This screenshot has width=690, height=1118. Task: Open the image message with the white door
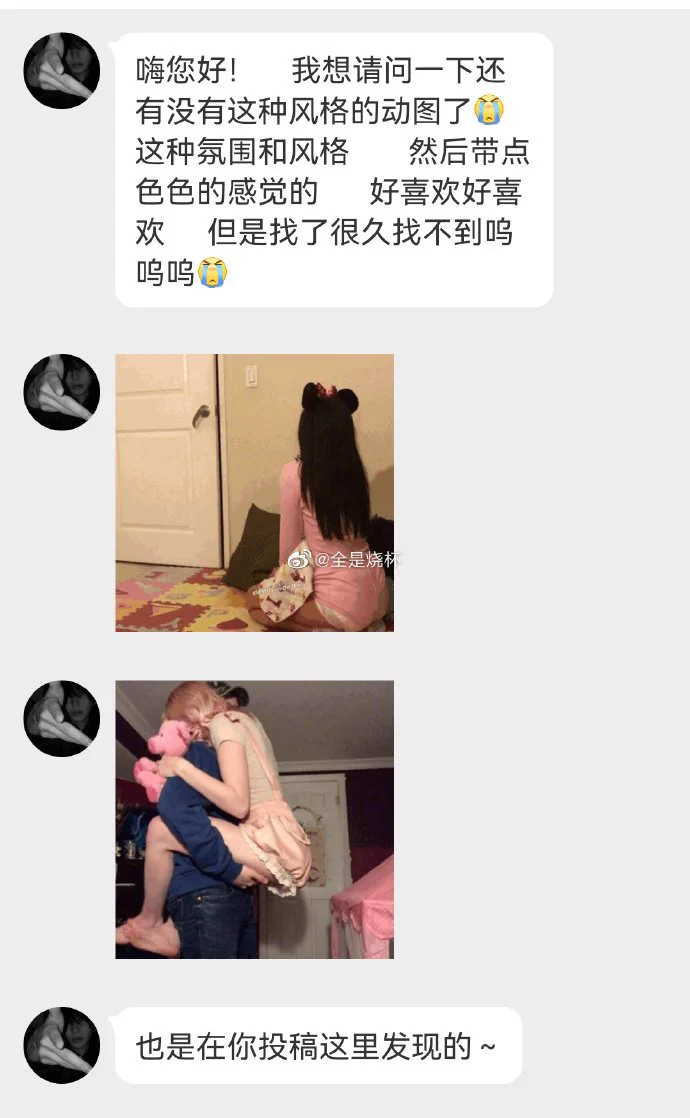pyautogui.click(x=254, y=493)
